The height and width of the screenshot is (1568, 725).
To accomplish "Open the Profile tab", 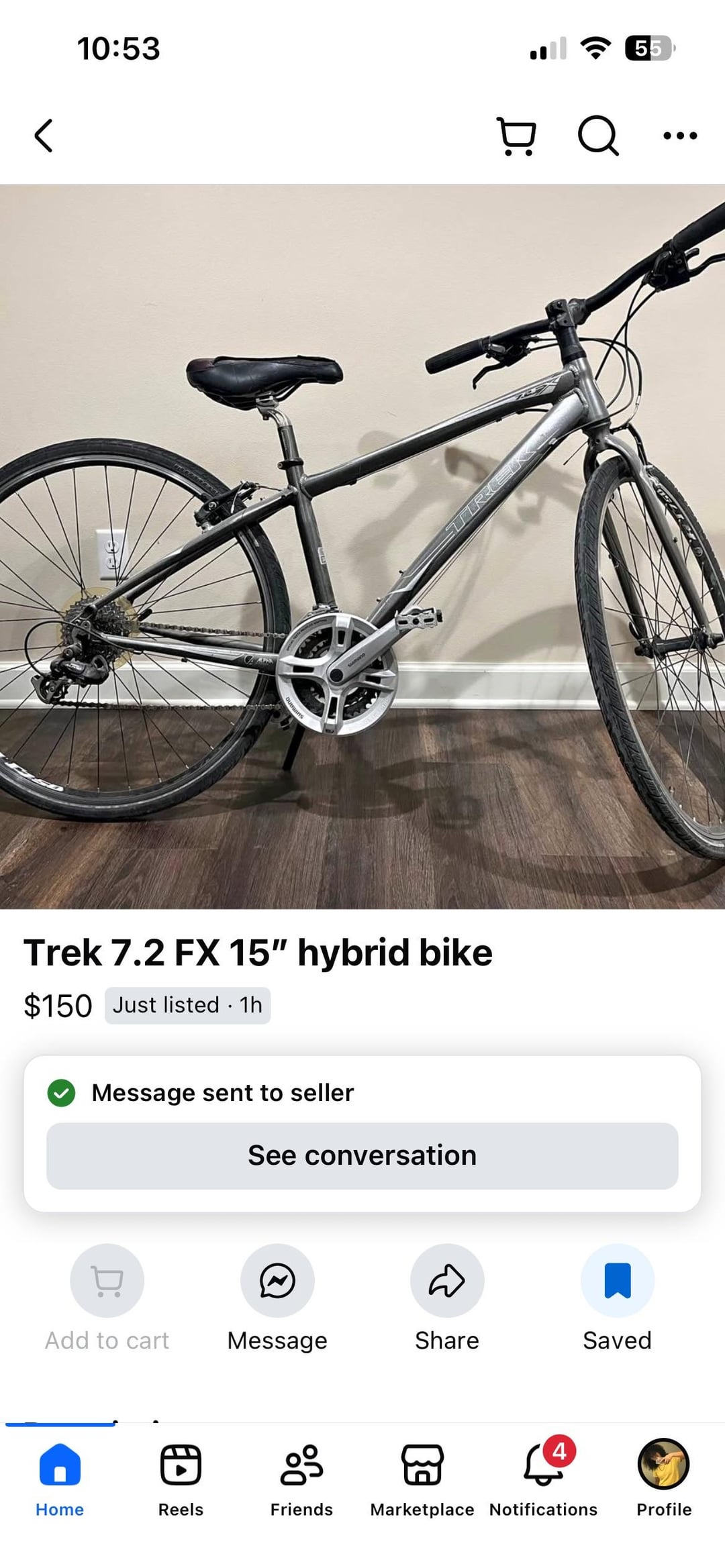I will (663, 1476).
